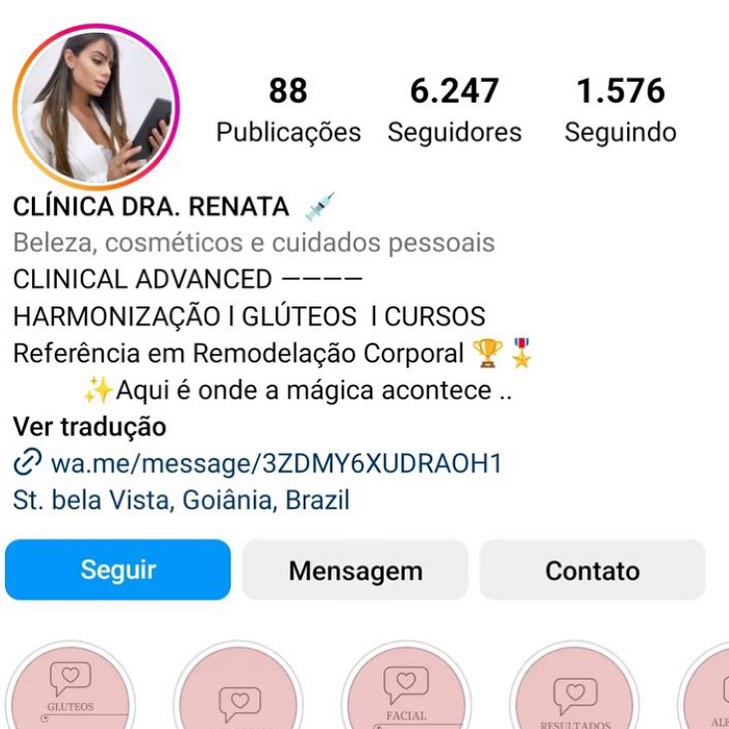The image size is (729, 729).
Task: Open the Contato options
Action: pyautogui.click(x=592, y=570)
